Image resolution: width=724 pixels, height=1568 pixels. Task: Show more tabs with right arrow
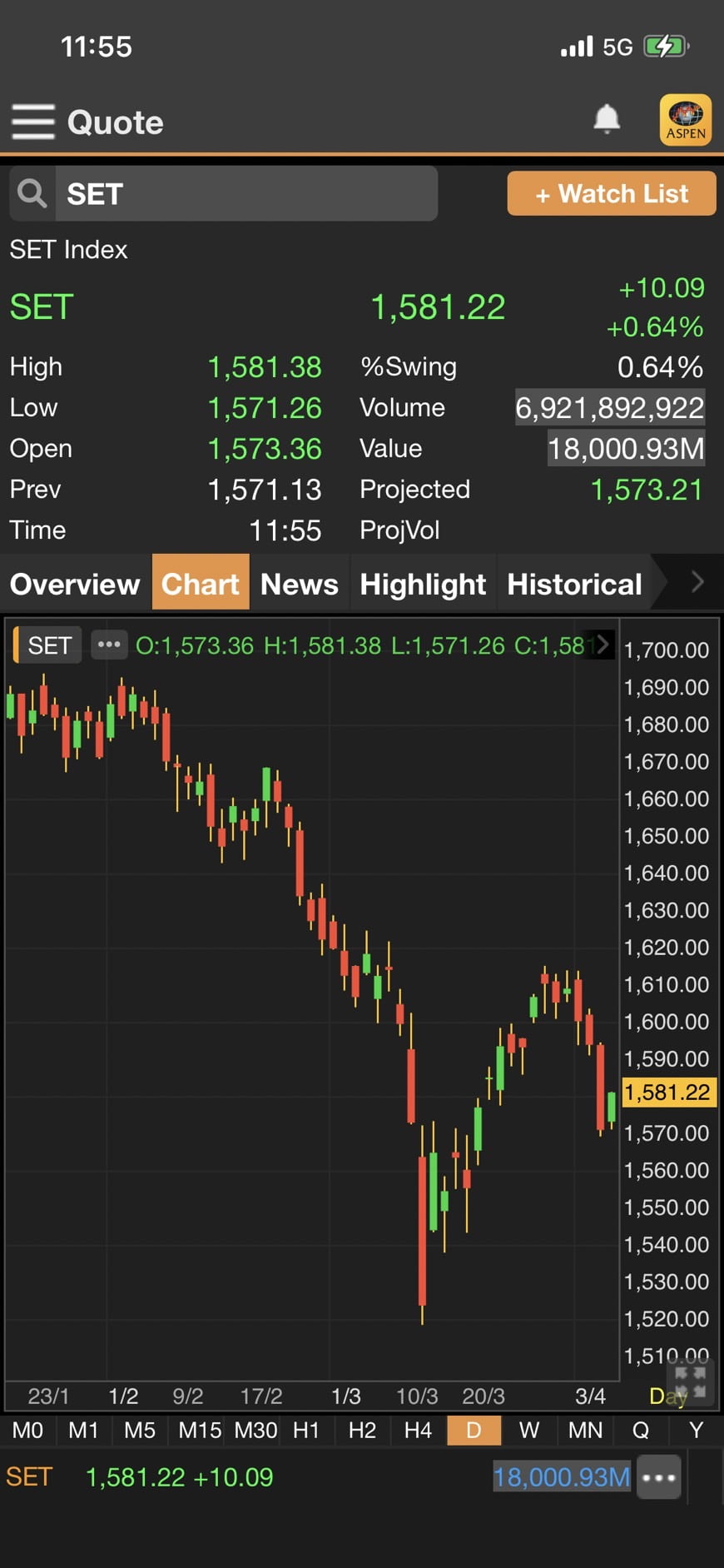(x=697, y=582)
